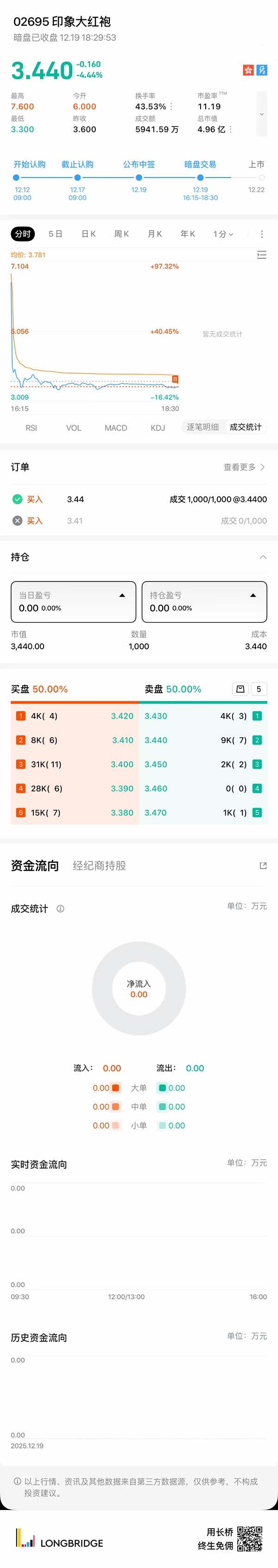The height and width of the screenshot is (1568, 278).
Task: Switch to 周K chart
Action: (122, 234)
